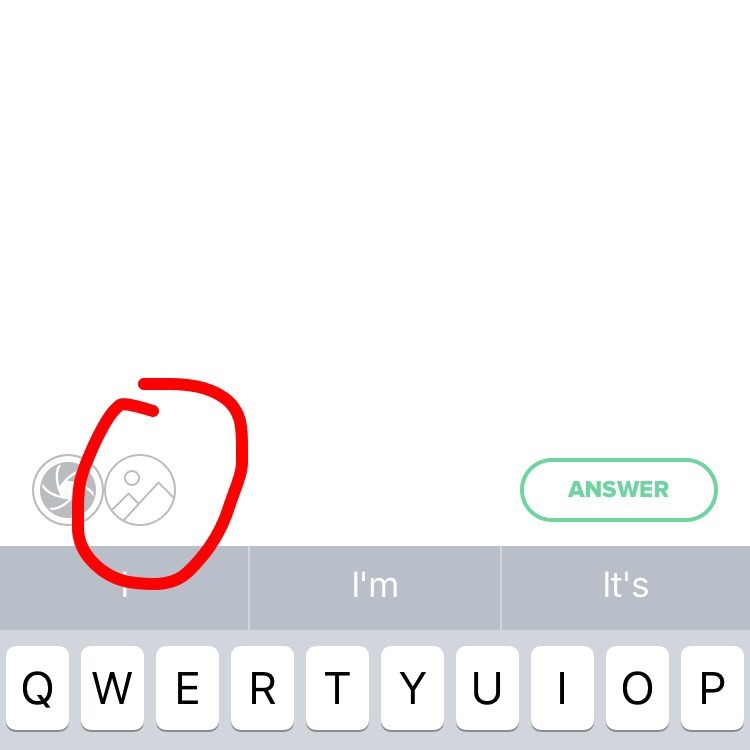Type the letter Q key

37,688
